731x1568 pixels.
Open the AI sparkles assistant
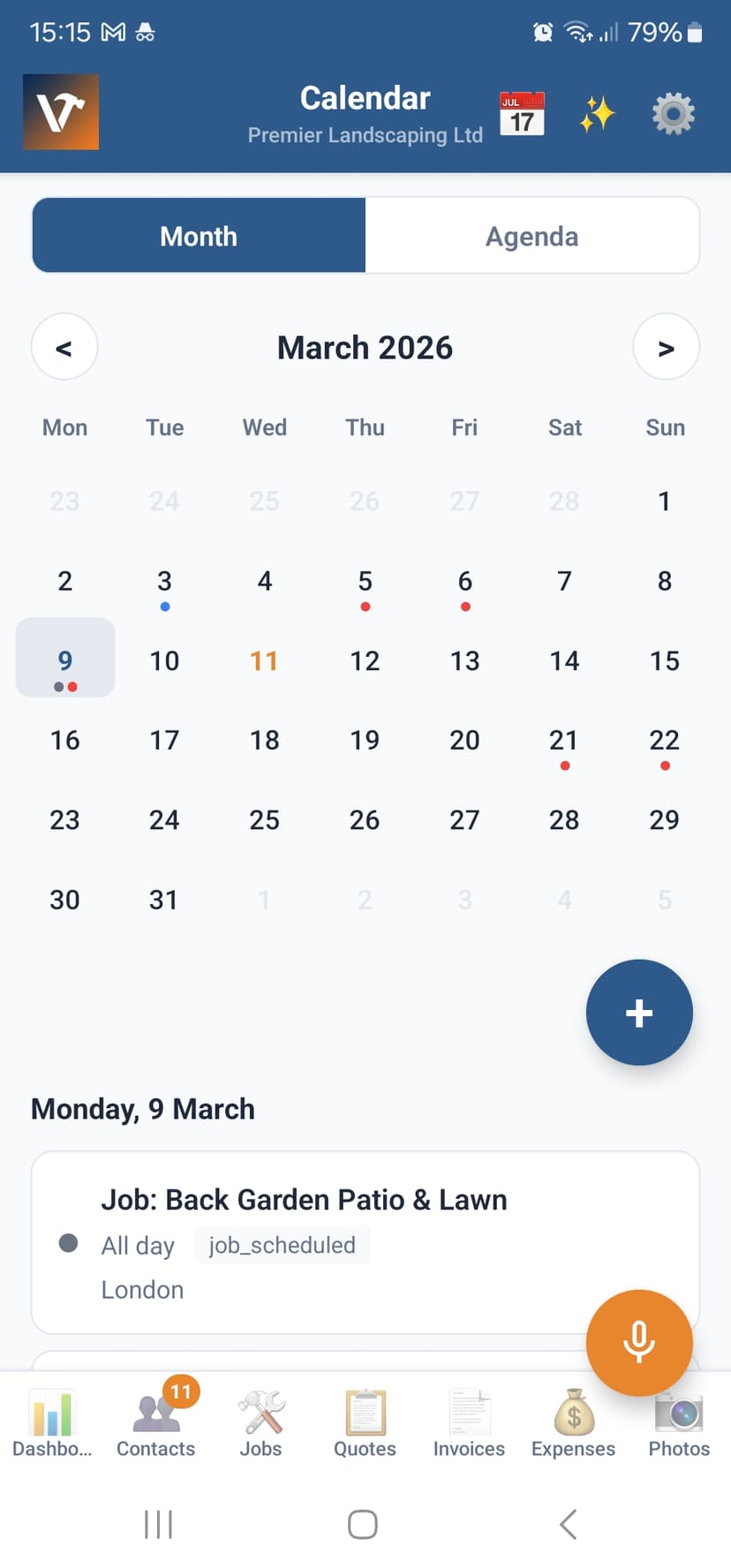pos(597,113)
